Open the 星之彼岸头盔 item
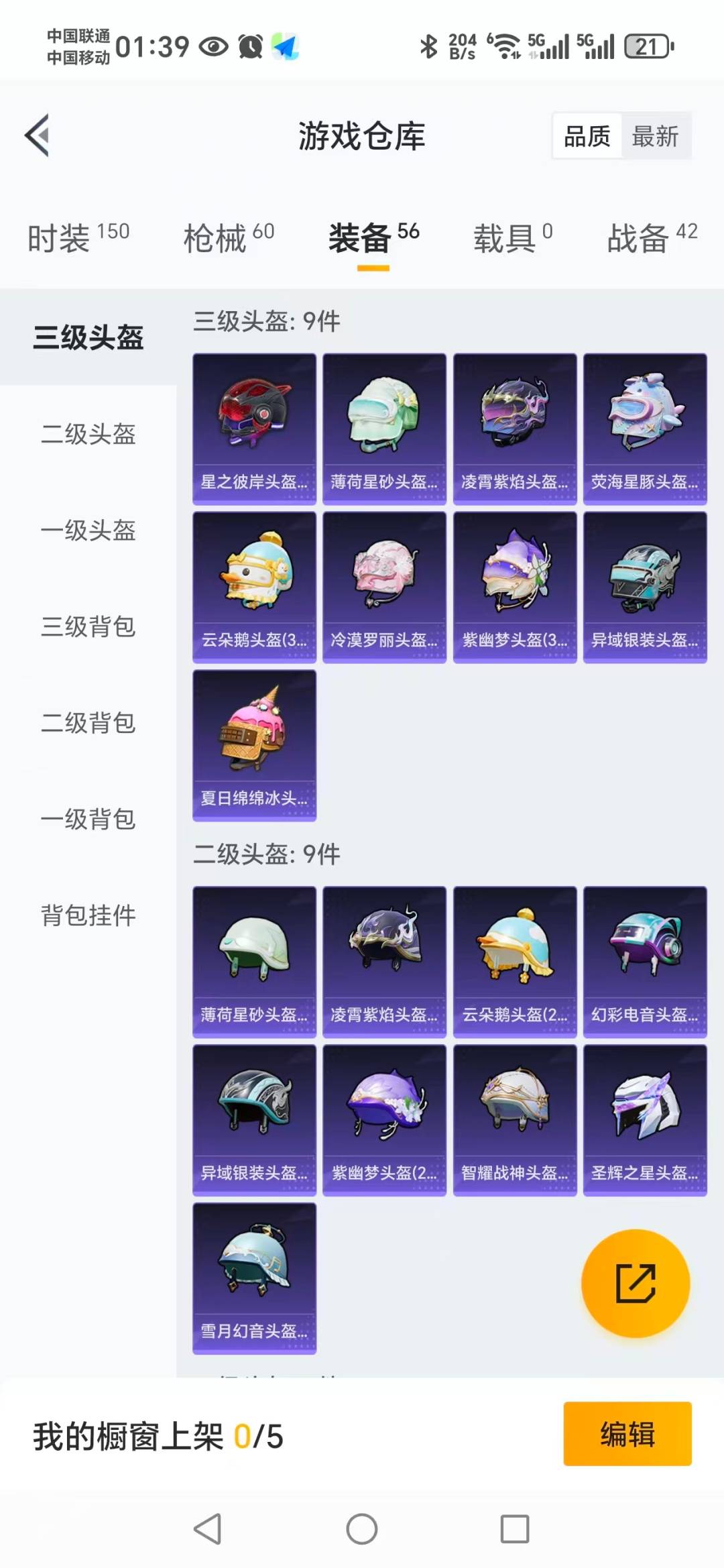The height and width of the screenshot is (1568, 724). tap(254, 429)
